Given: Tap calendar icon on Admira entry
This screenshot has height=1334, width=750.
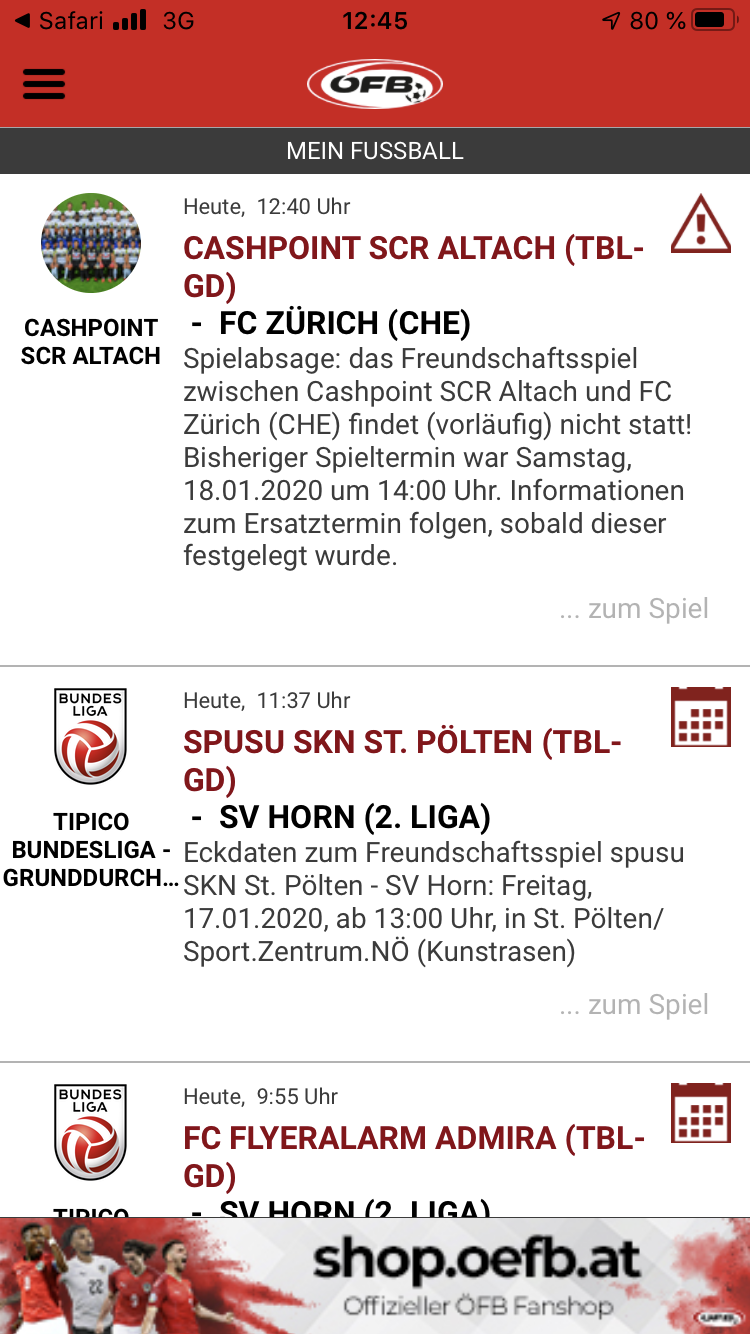Looking at the screenshot, I should [700, 1112].
